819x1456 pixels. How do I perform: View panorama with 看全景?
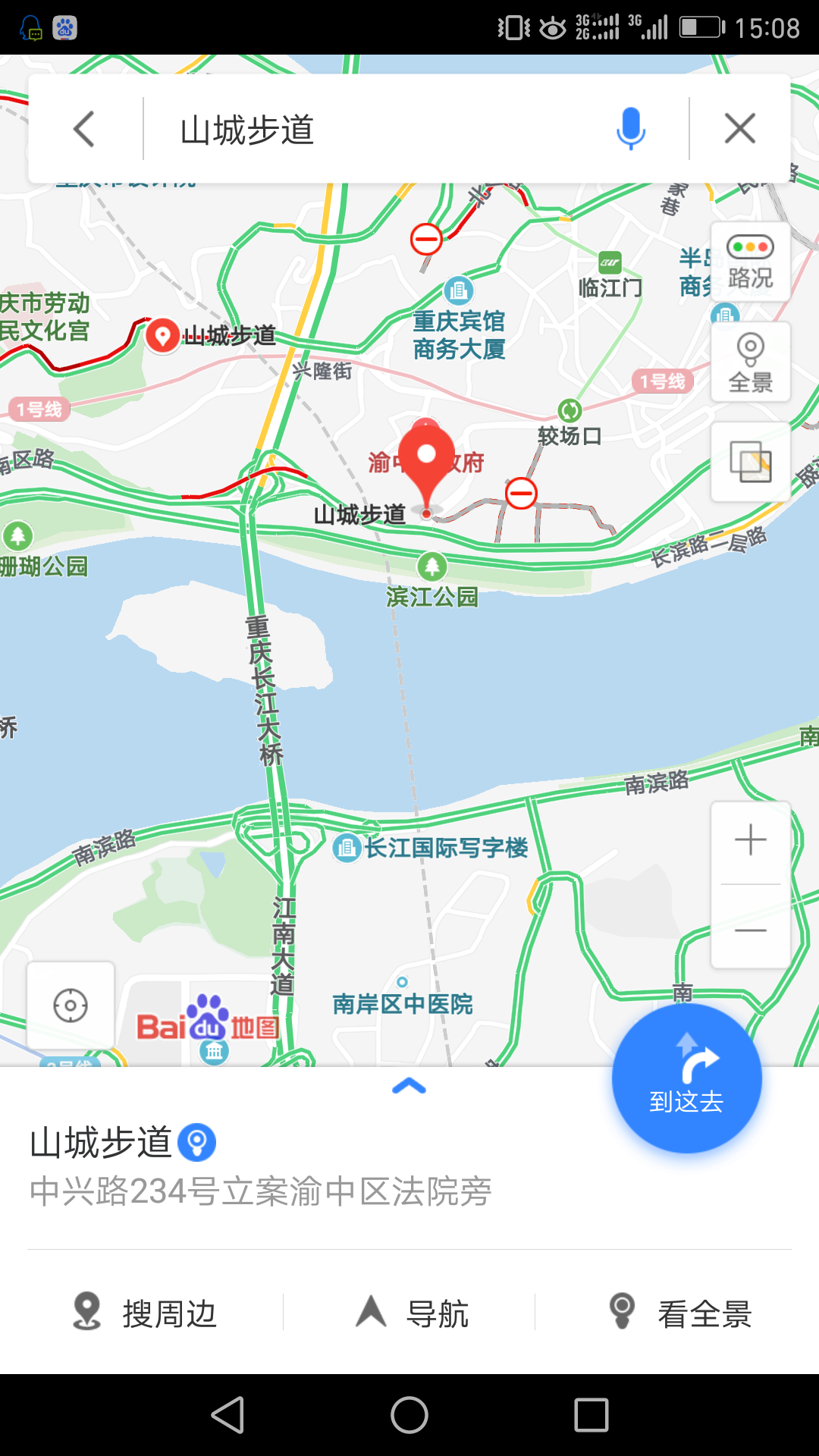click(x=680, y=1313)
